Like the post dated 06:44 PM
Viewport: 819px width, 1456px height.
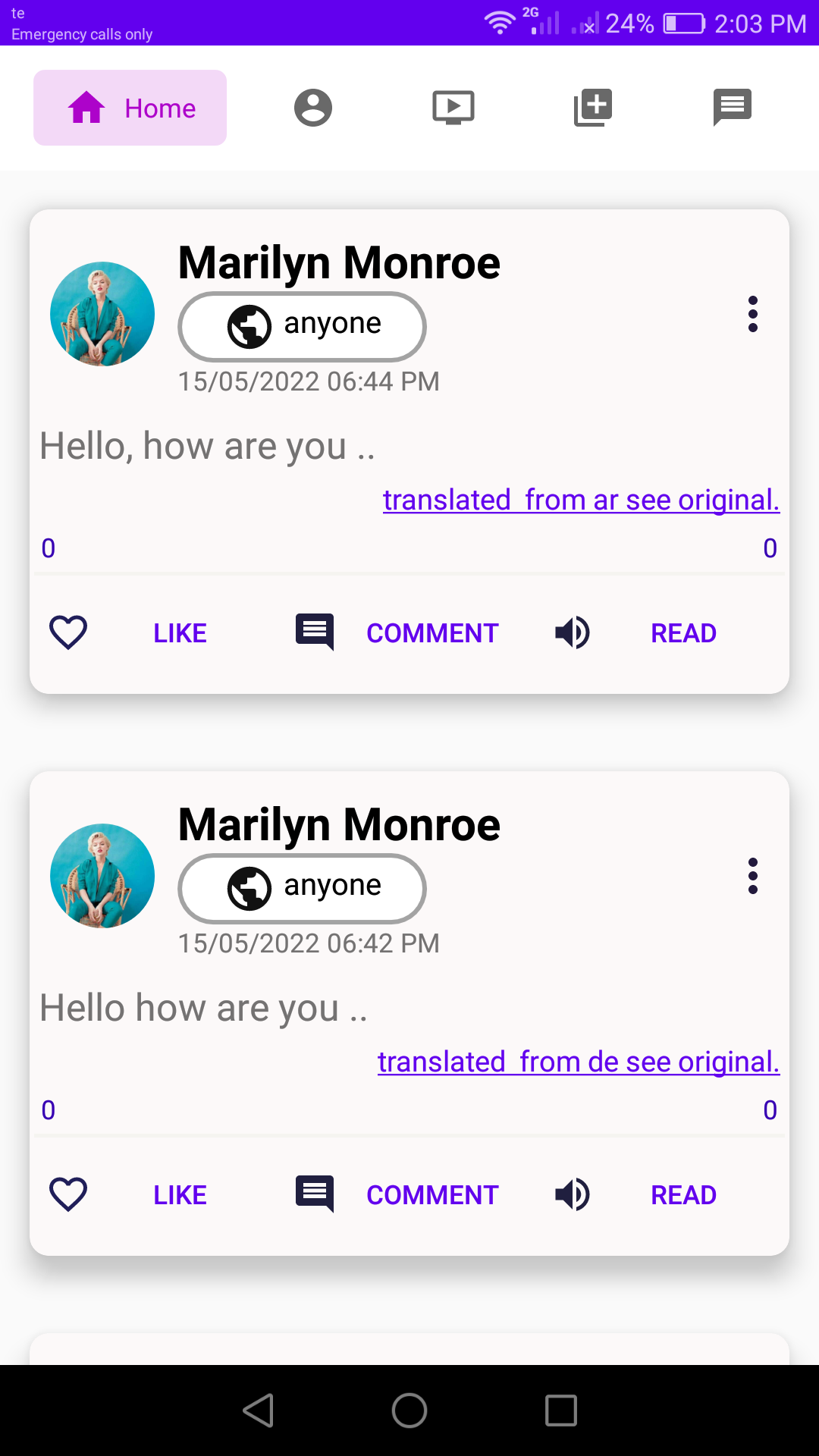coord(129,633)
